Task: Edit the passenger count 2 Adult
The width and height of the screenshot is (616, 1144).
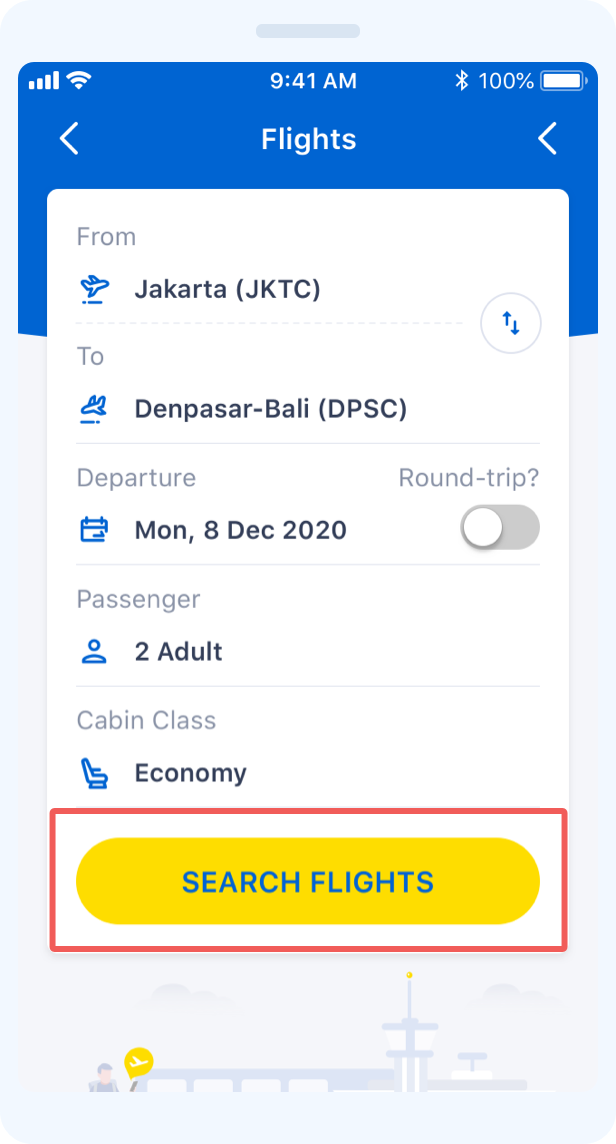Action: pyautogui.click(x=307, y=652)
